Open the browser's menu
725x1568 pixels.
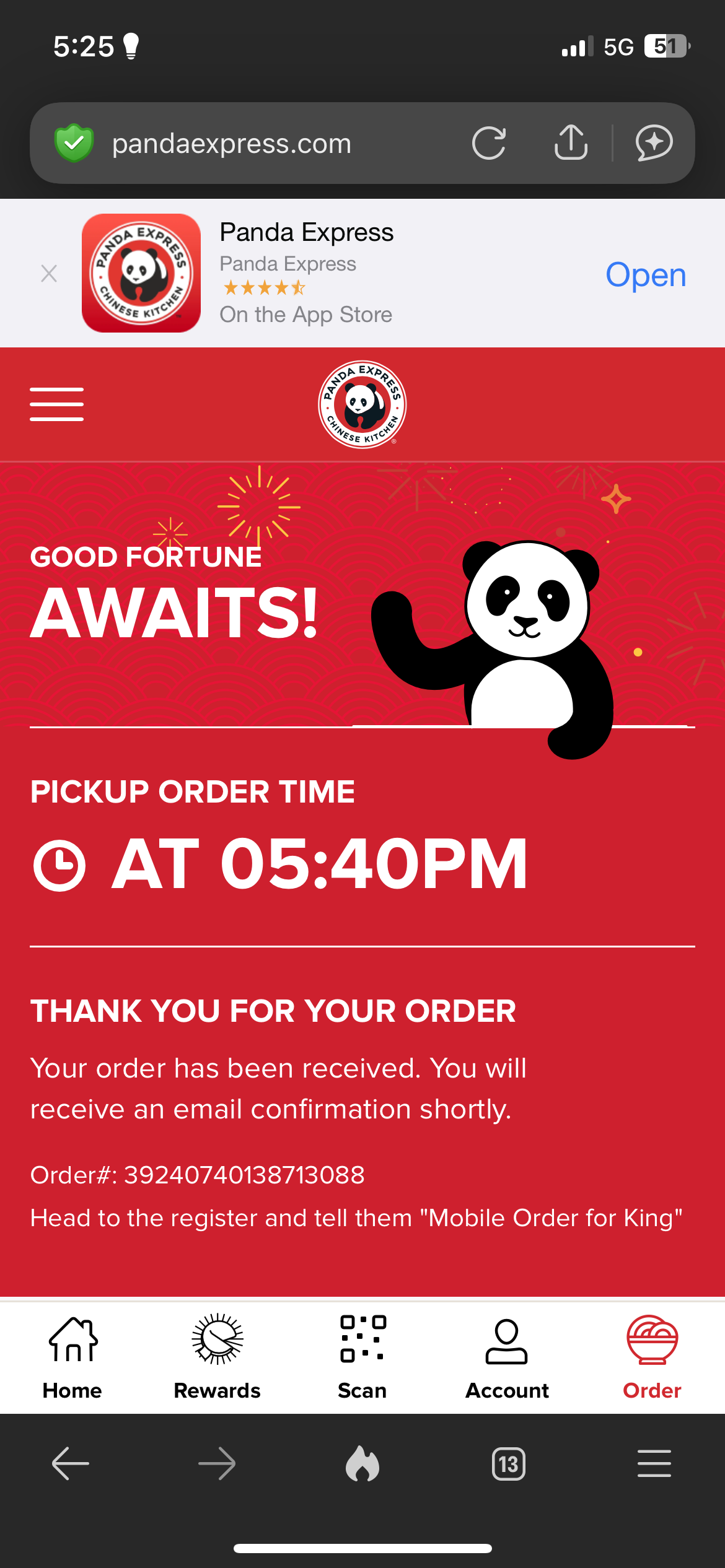point(654,1464)
